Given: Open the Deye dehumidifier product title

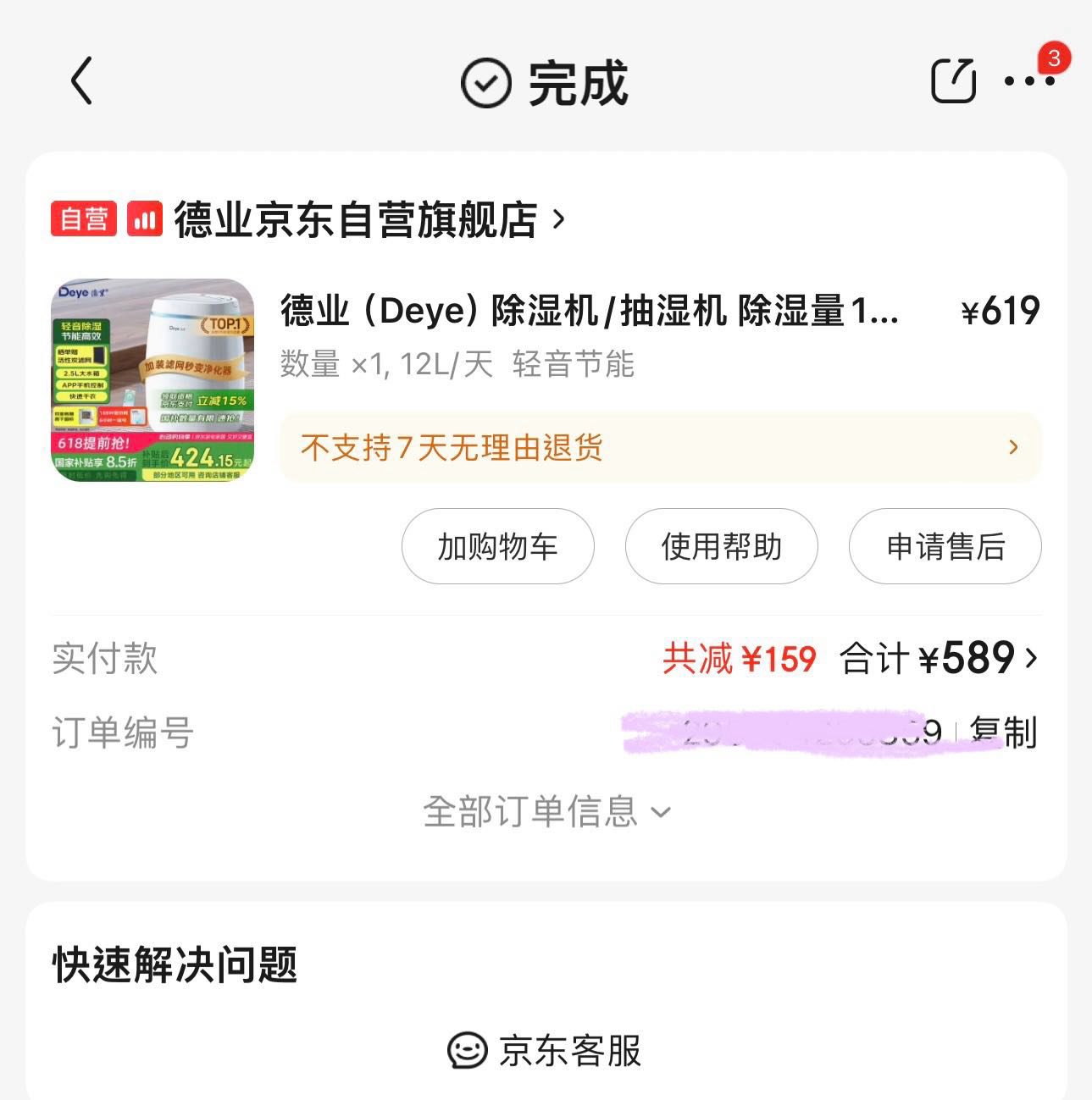Looking at the screenshot, I should point(585,312).
